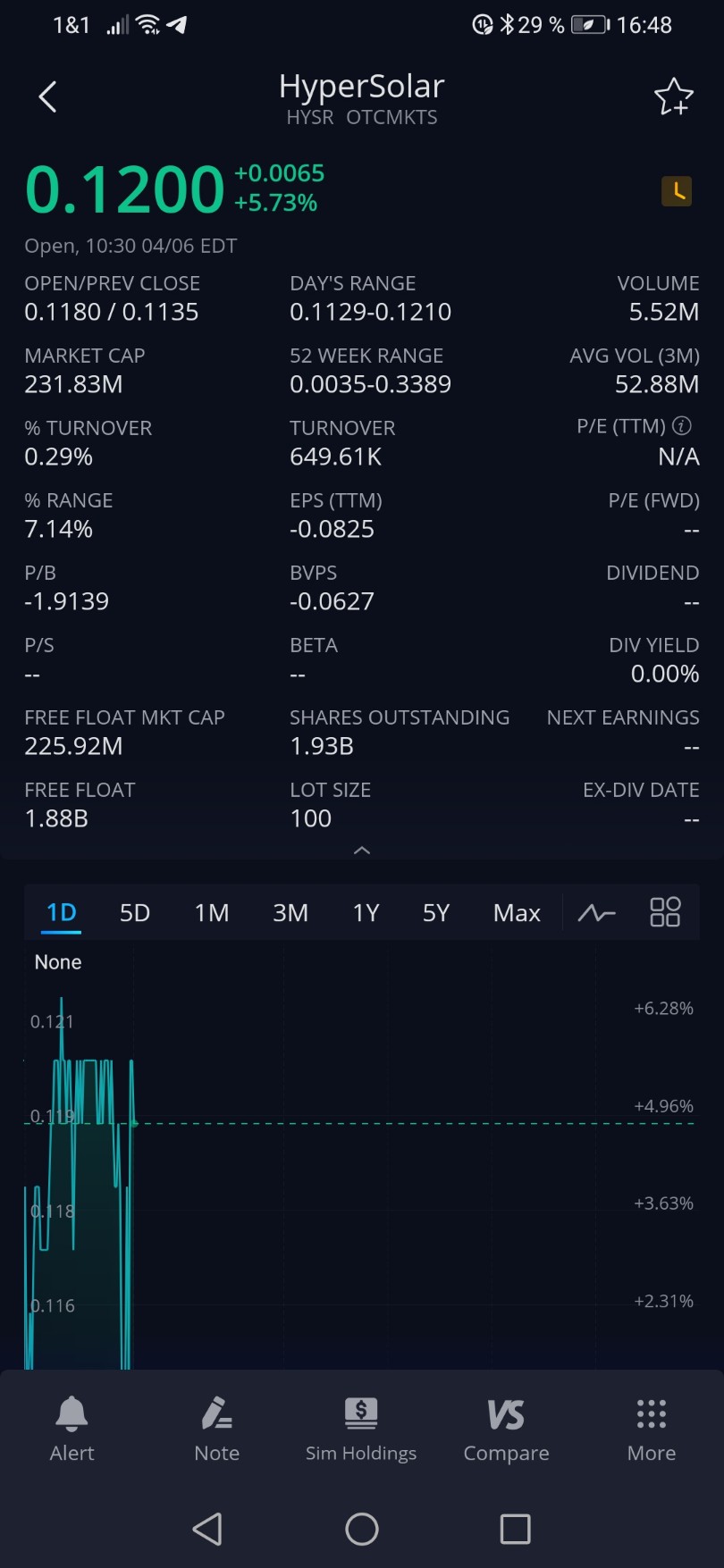
Task: Display the 5Y chart range
Action: 436,913
